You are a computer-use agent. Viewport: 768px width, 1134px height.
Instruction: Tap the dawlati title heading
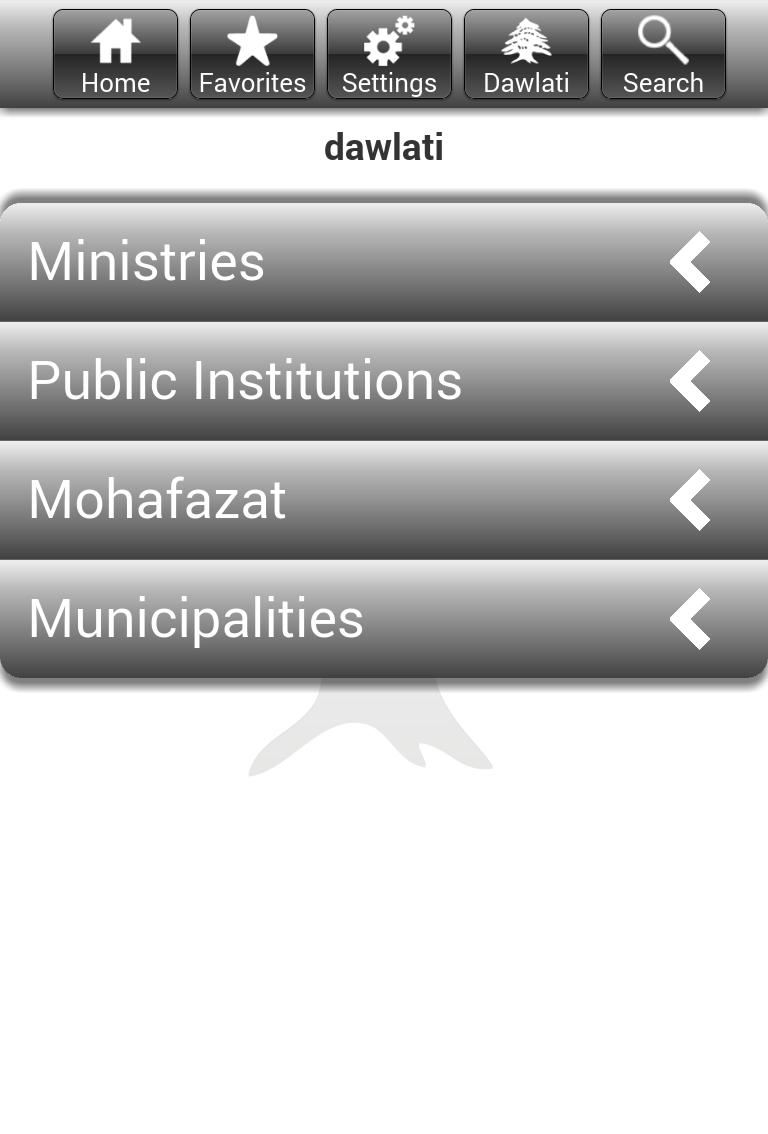384,146
